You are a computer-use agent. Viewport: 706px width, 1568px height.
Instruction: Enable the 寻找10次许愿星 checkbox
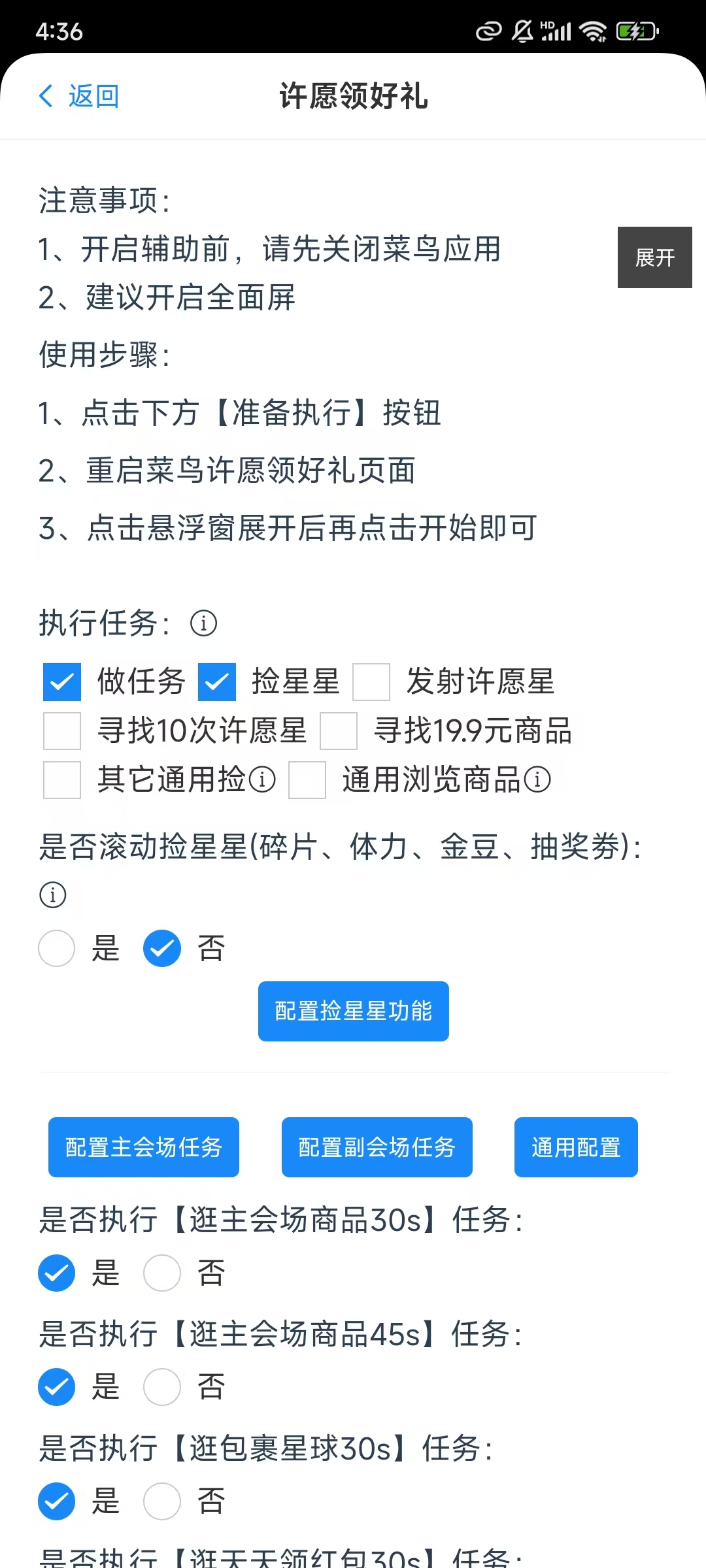[62, 731]
